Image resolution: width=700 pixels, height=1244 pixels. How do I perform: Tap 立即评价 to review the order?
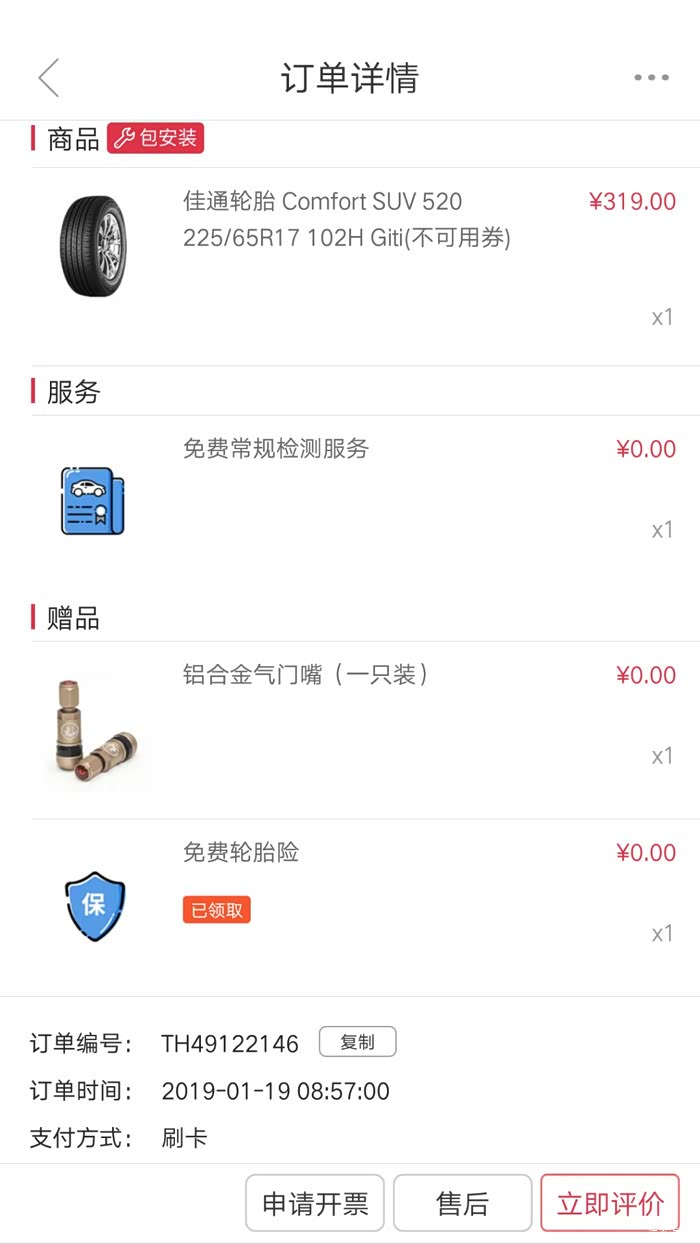click(610, 1203)
